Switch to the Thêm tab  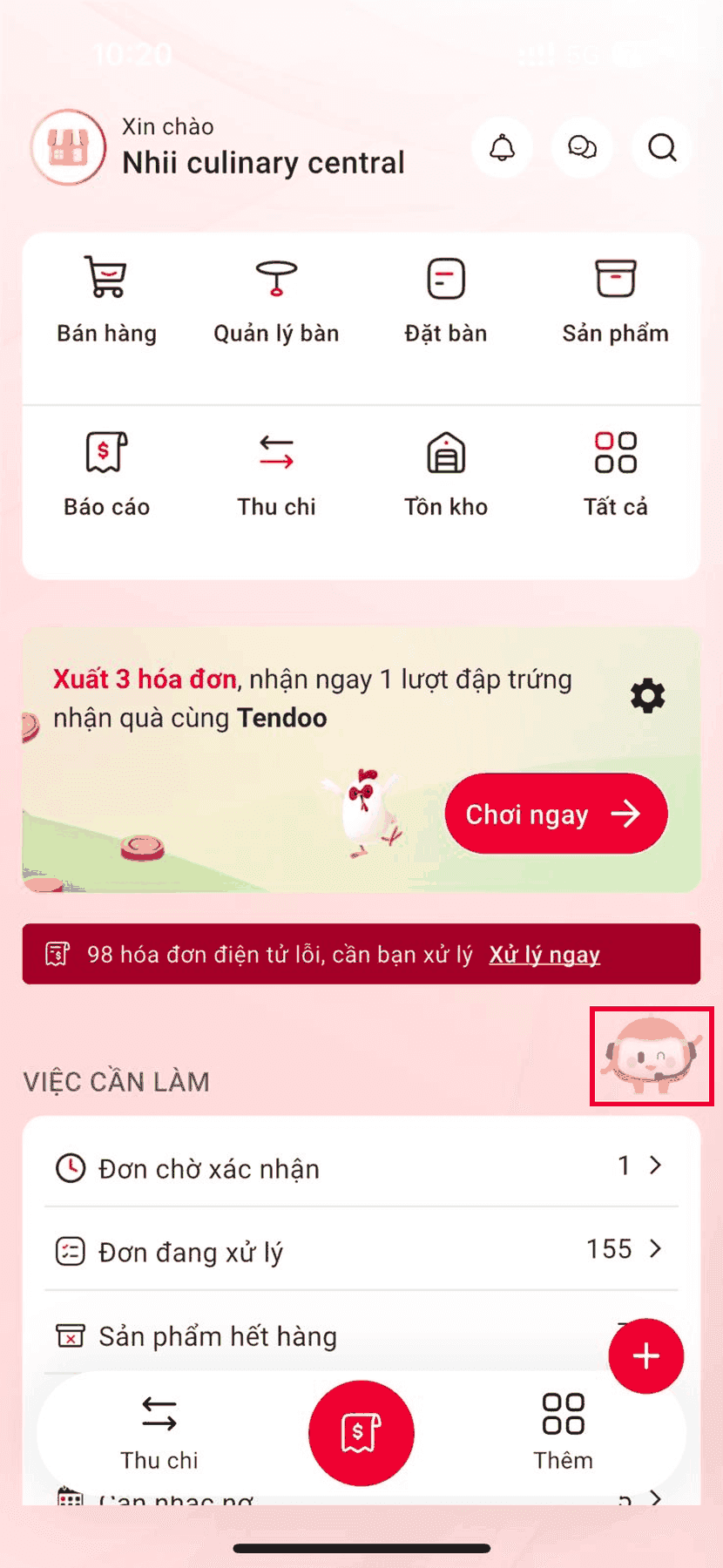563,1433
